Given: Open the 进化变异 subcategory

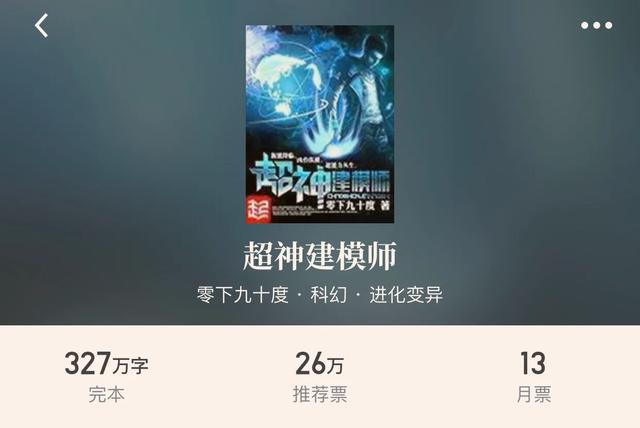Looking at the screenshot, I should click(x=406, y=295).
